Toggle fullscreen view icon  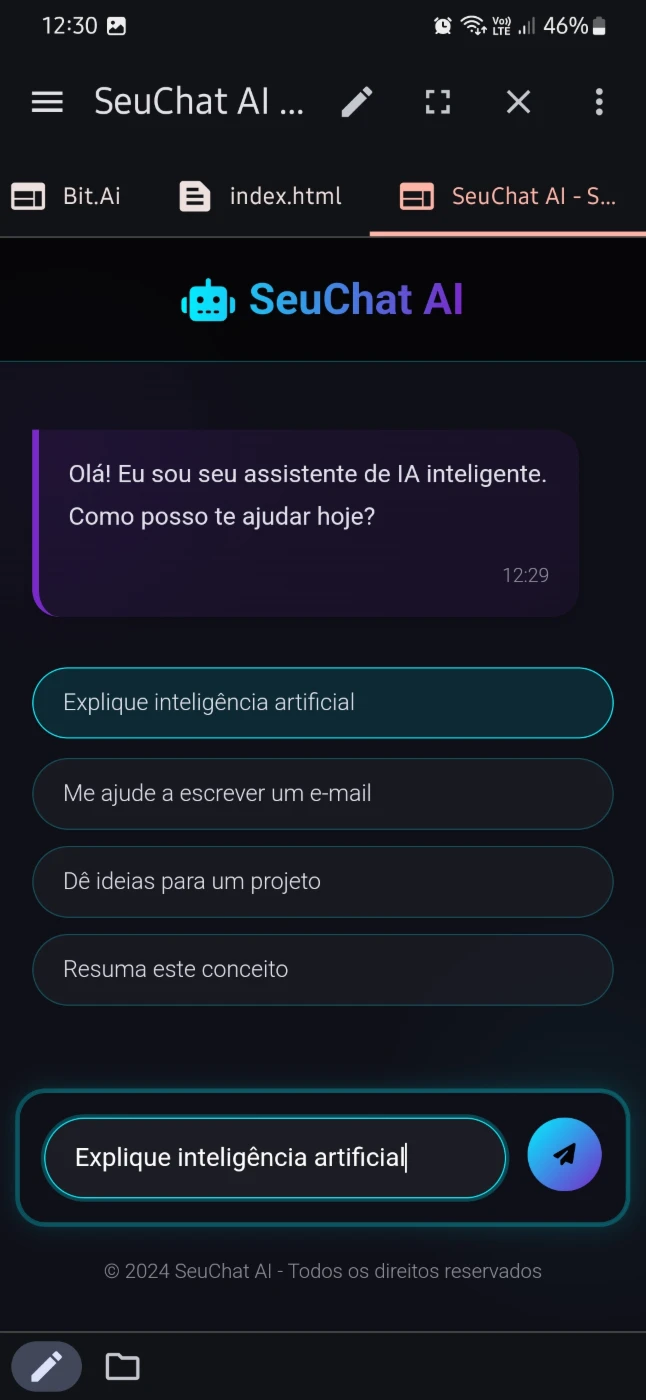click(x=438, y=102)
